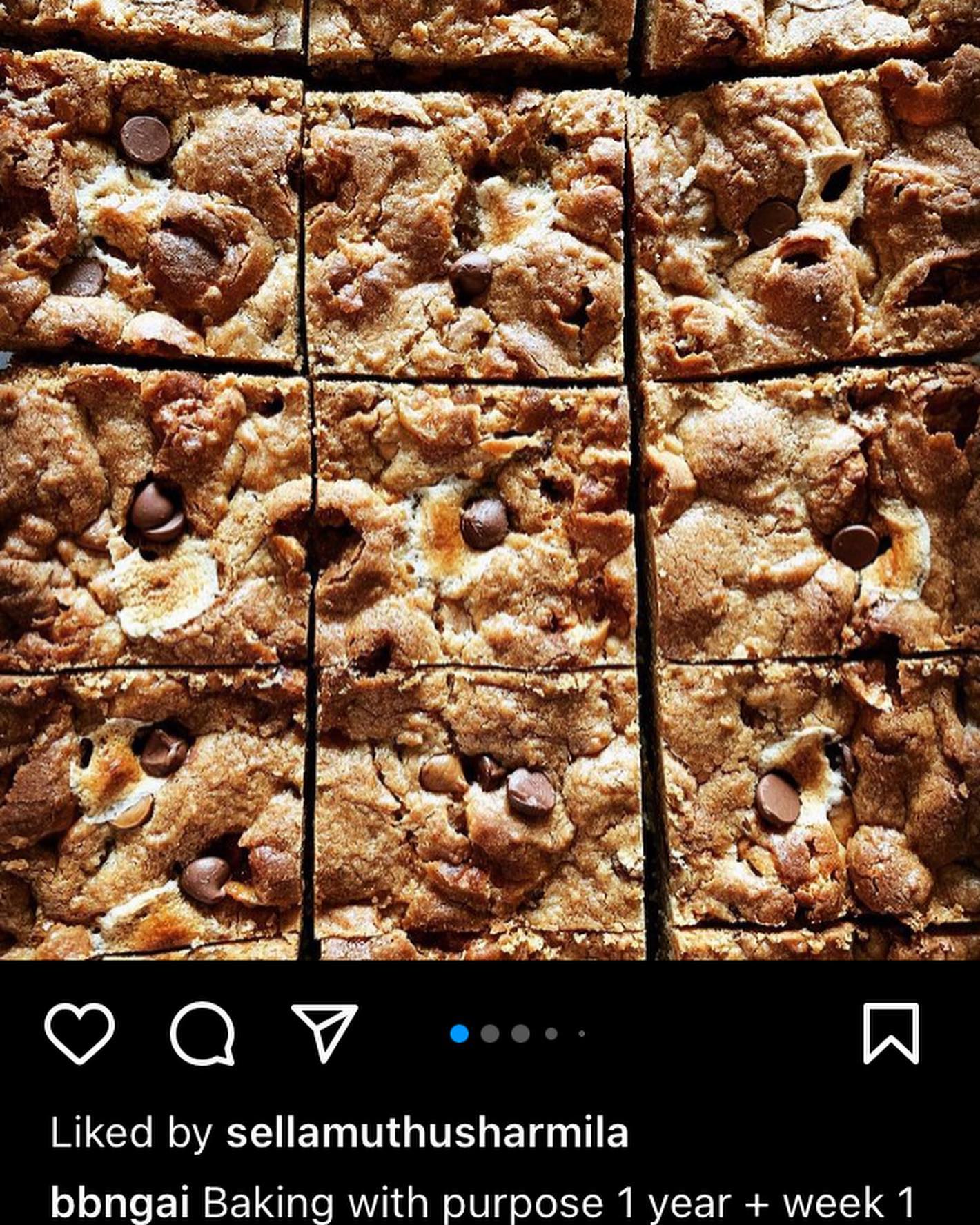Share this post via paper plane
The width and height of the screenshot is (980, 1225).
tap(324, 1032)
